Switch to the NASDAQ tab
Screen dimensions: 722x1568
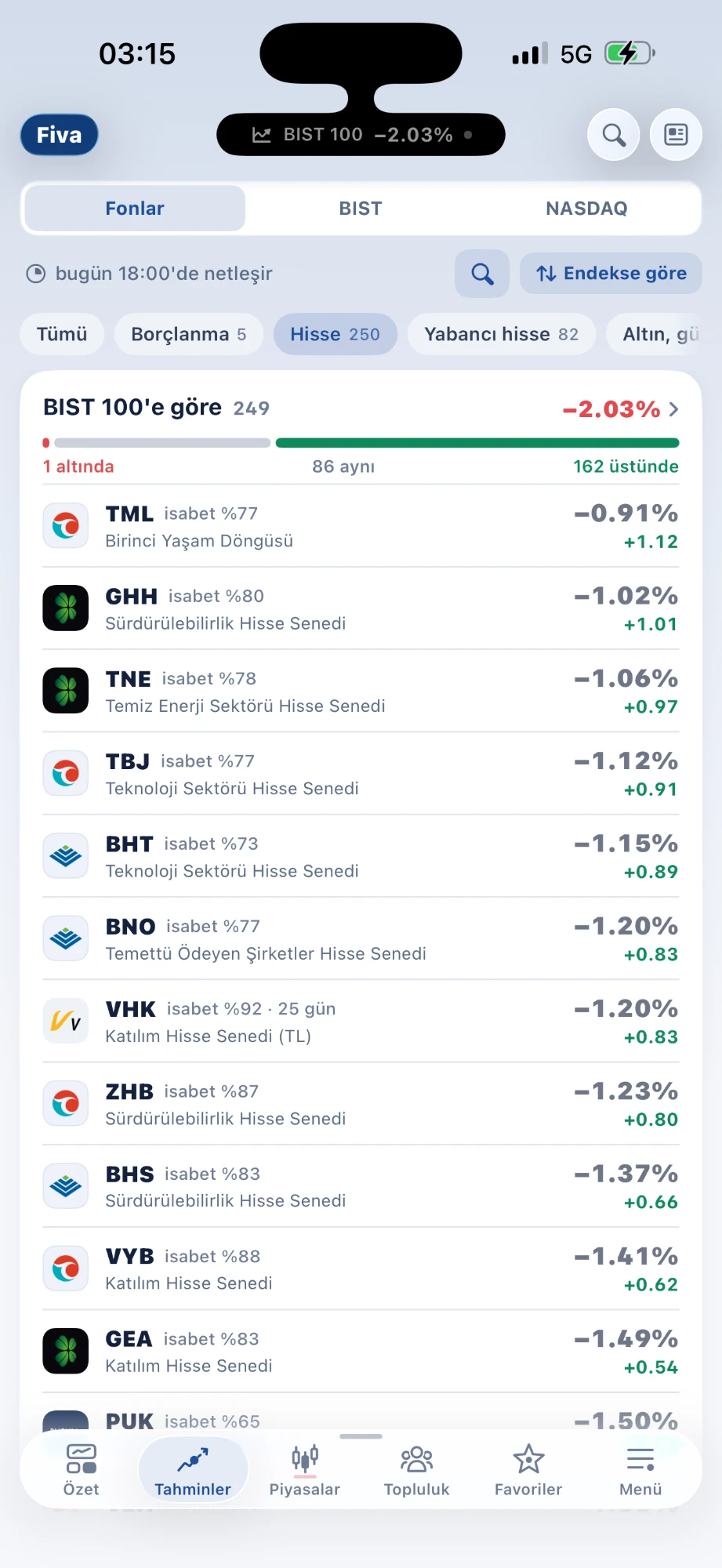pyautogui.click(x=586, y=209)
